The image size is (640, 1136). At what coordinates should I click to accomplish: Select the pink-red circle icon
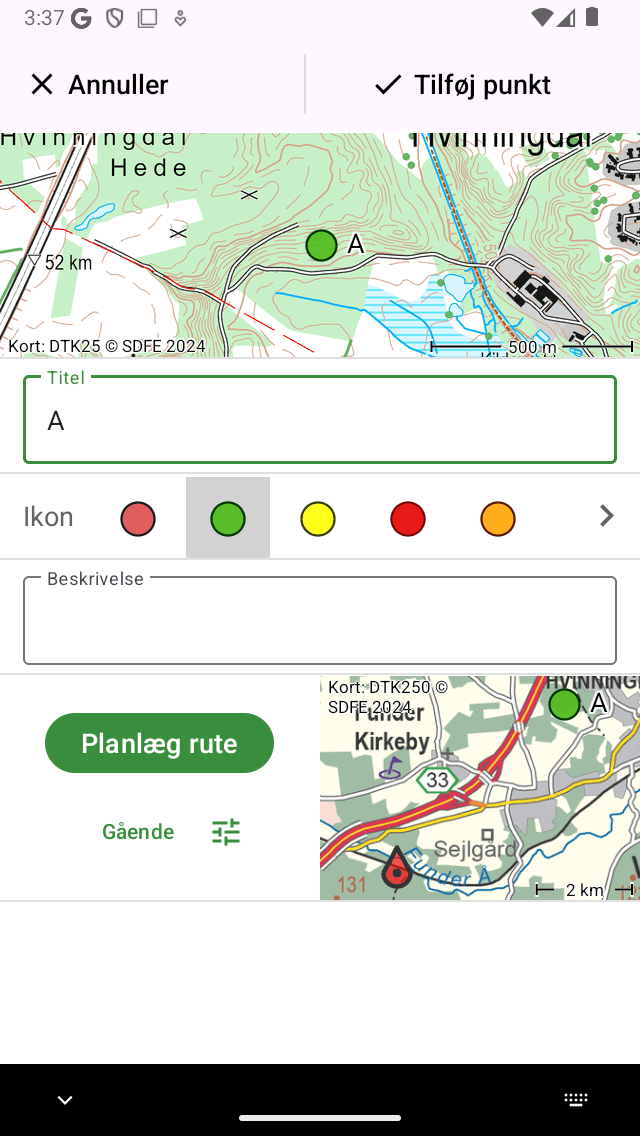click(138, 518)
